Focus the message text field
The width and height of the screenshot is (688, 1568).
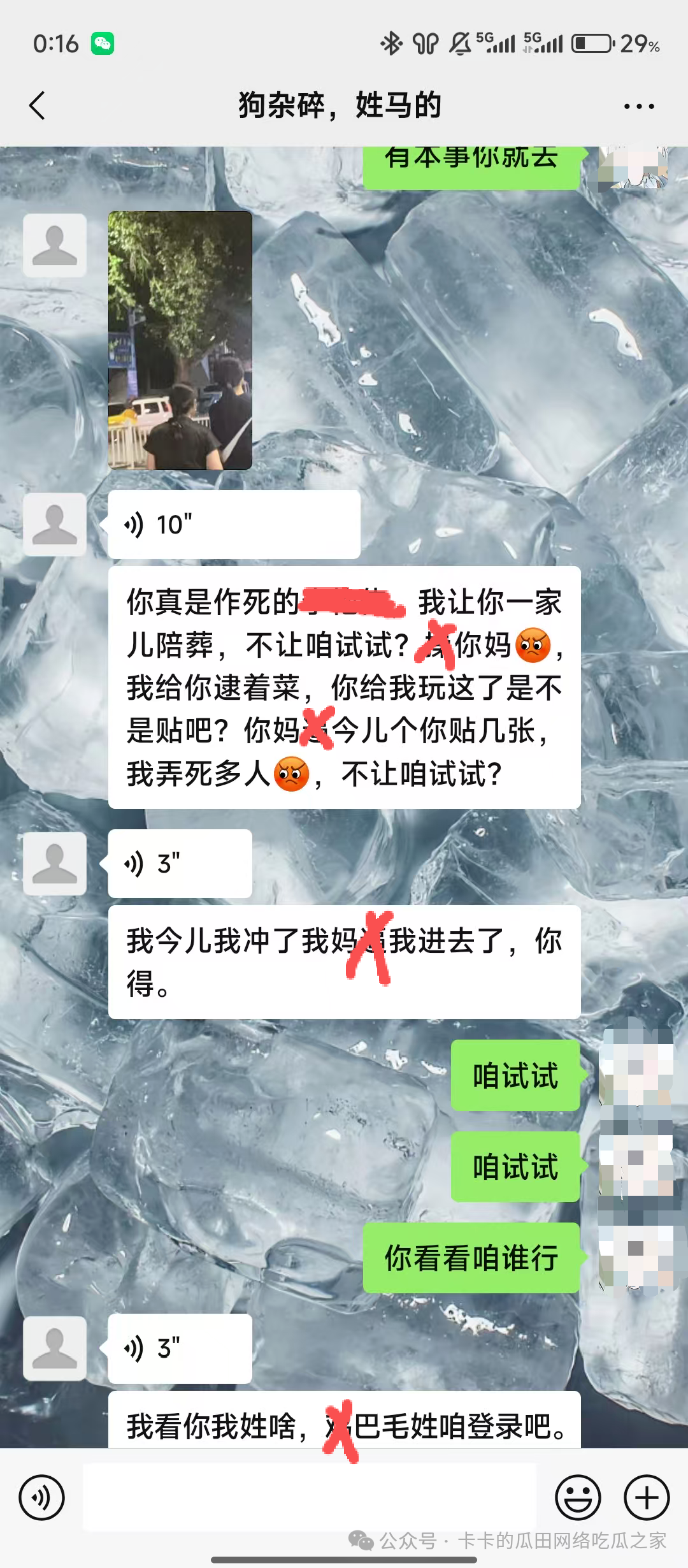[310, 1497]
